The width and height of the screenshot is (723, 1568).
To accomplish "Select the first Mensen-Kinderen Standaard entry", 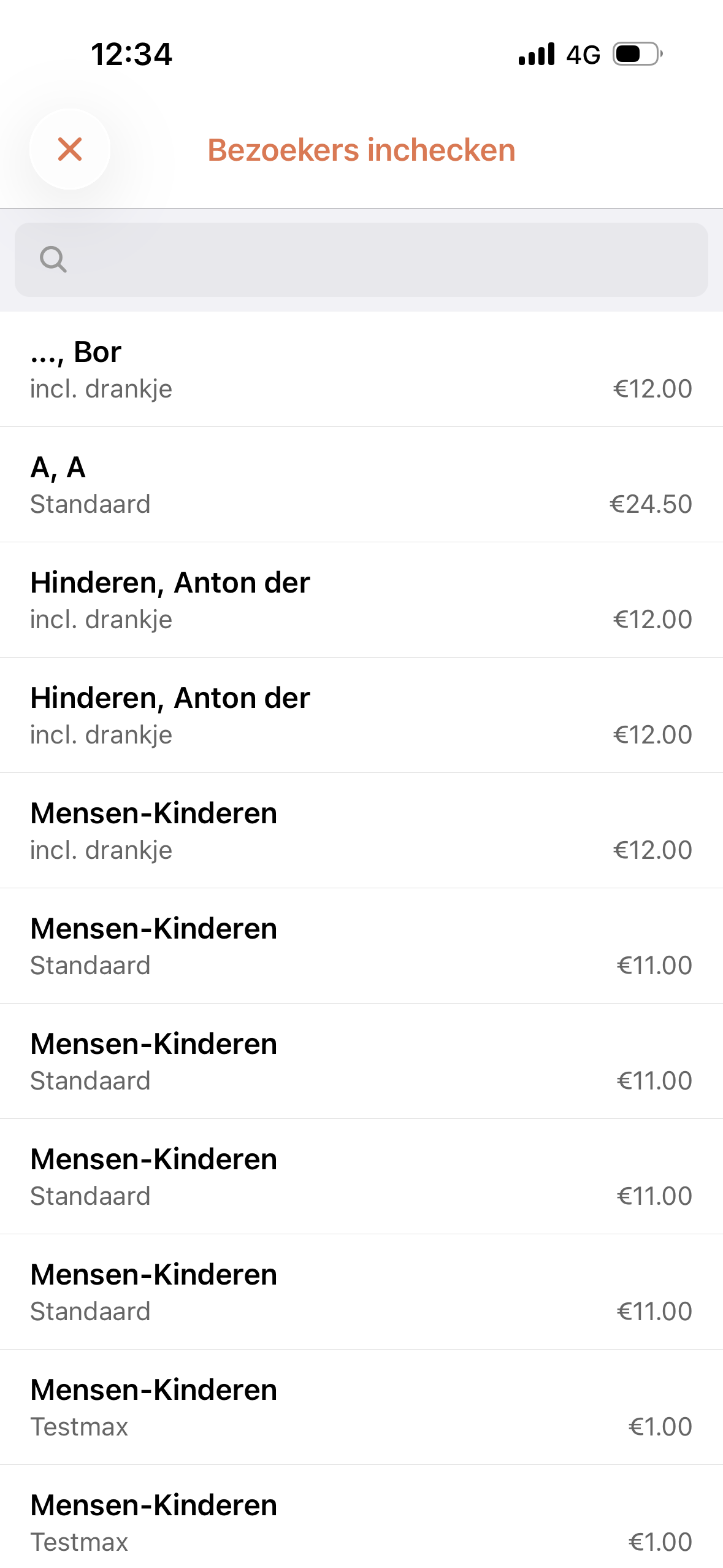I will click(362, 945).
